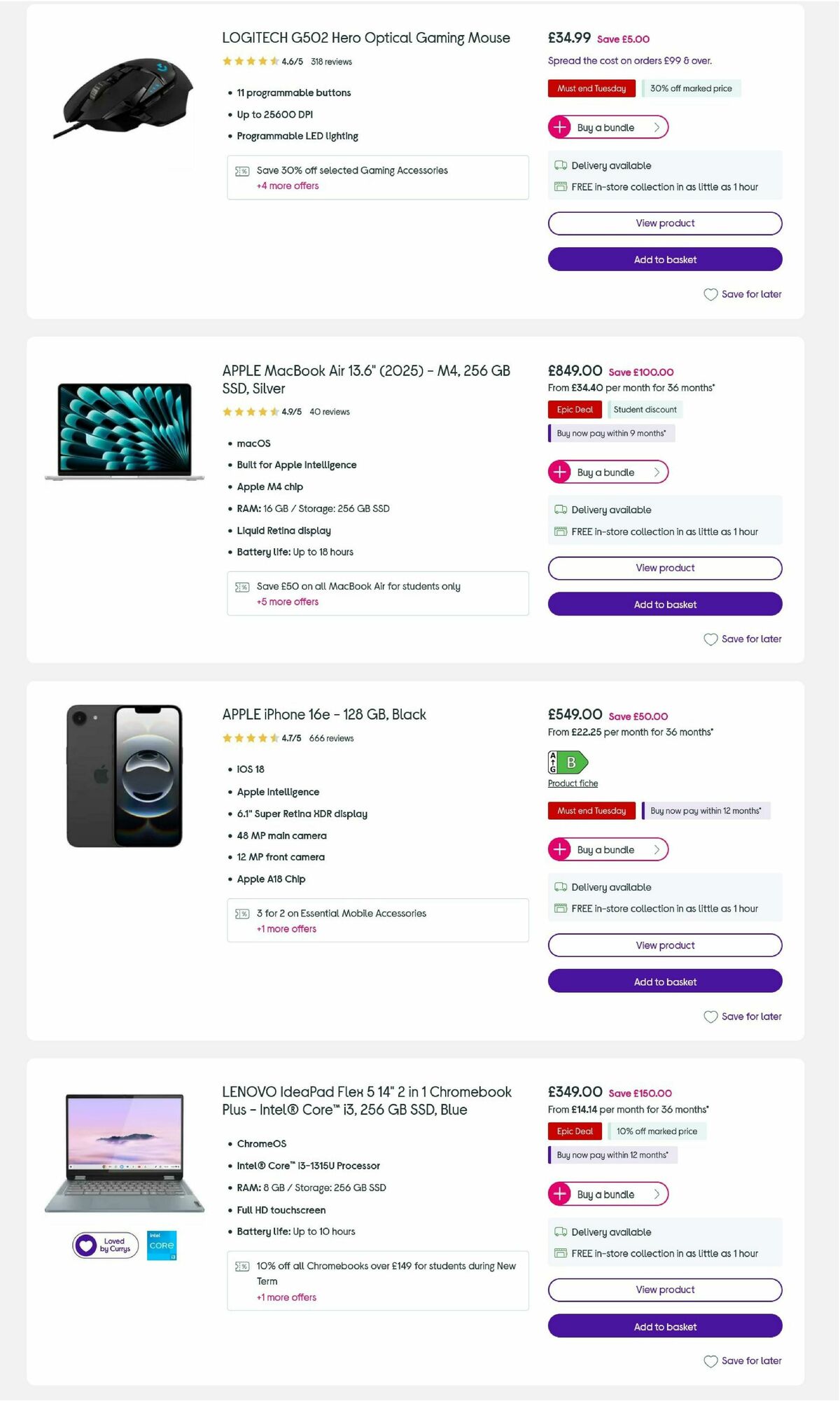840x1401 pixels.
Task: Click the heart icon for the Lenovo Chromebook
Action: click(x=710, y=1360)
